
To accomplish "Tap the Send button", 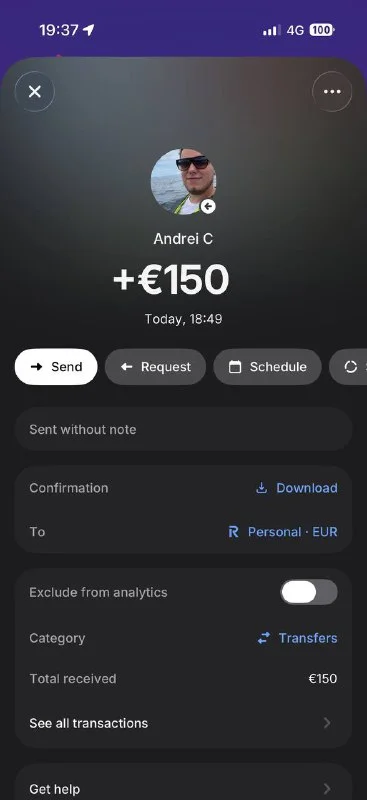I will click(56, 367).
